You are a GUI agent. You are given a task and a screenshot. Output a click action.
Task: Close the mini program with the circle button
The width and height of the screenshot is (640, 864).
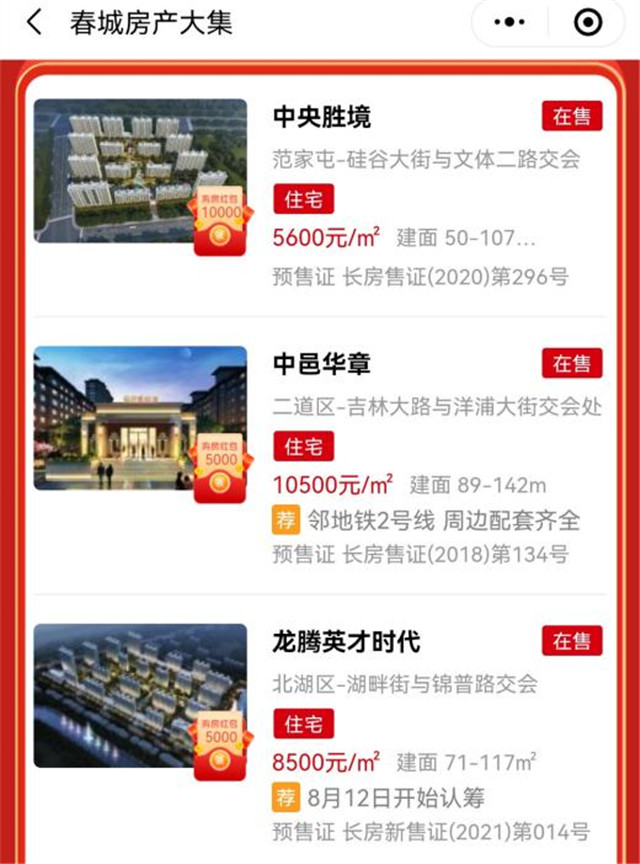[587, 22]
